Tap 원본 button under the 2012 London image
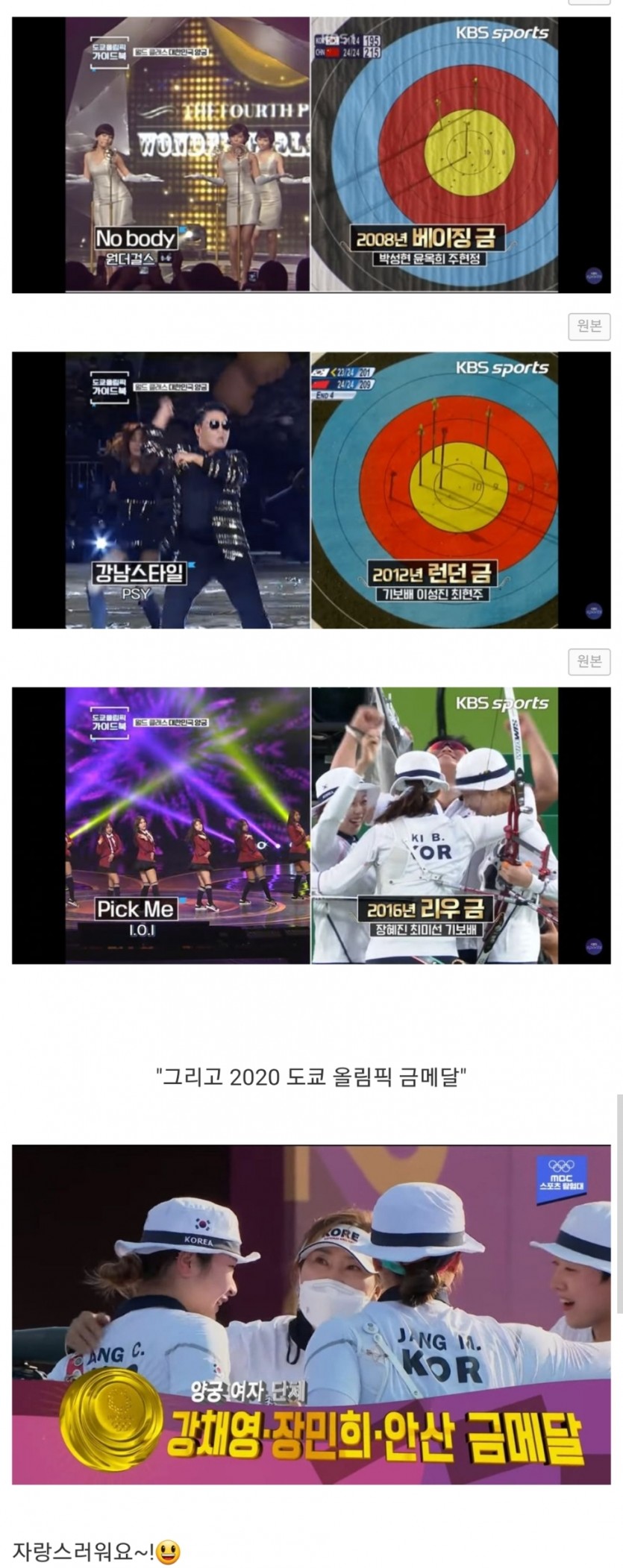Image resolution: width=623 pixels, height=1568 pixels. pyautogui.click(x=589, y=661)
